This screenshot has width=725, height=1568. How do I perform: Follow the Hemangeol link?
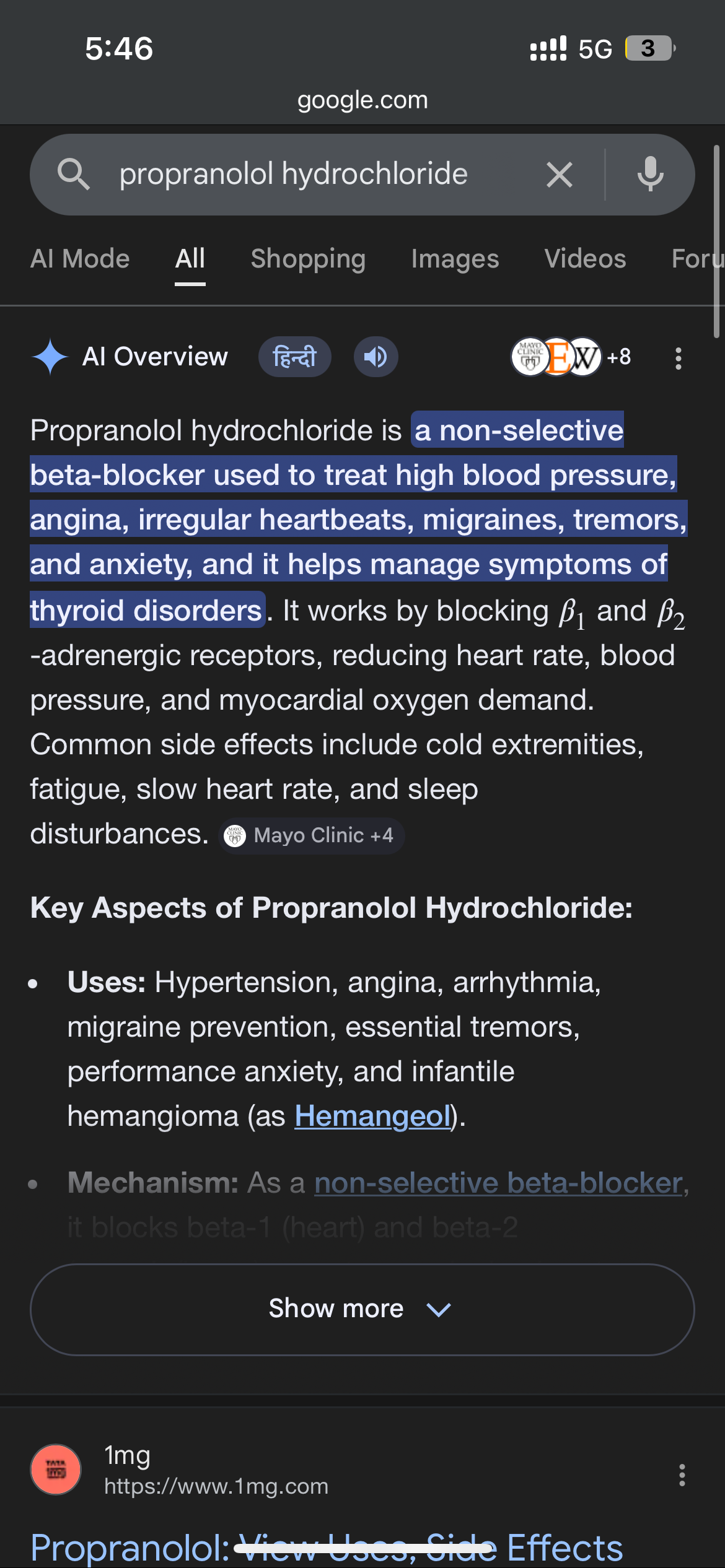pos(372,1117)
